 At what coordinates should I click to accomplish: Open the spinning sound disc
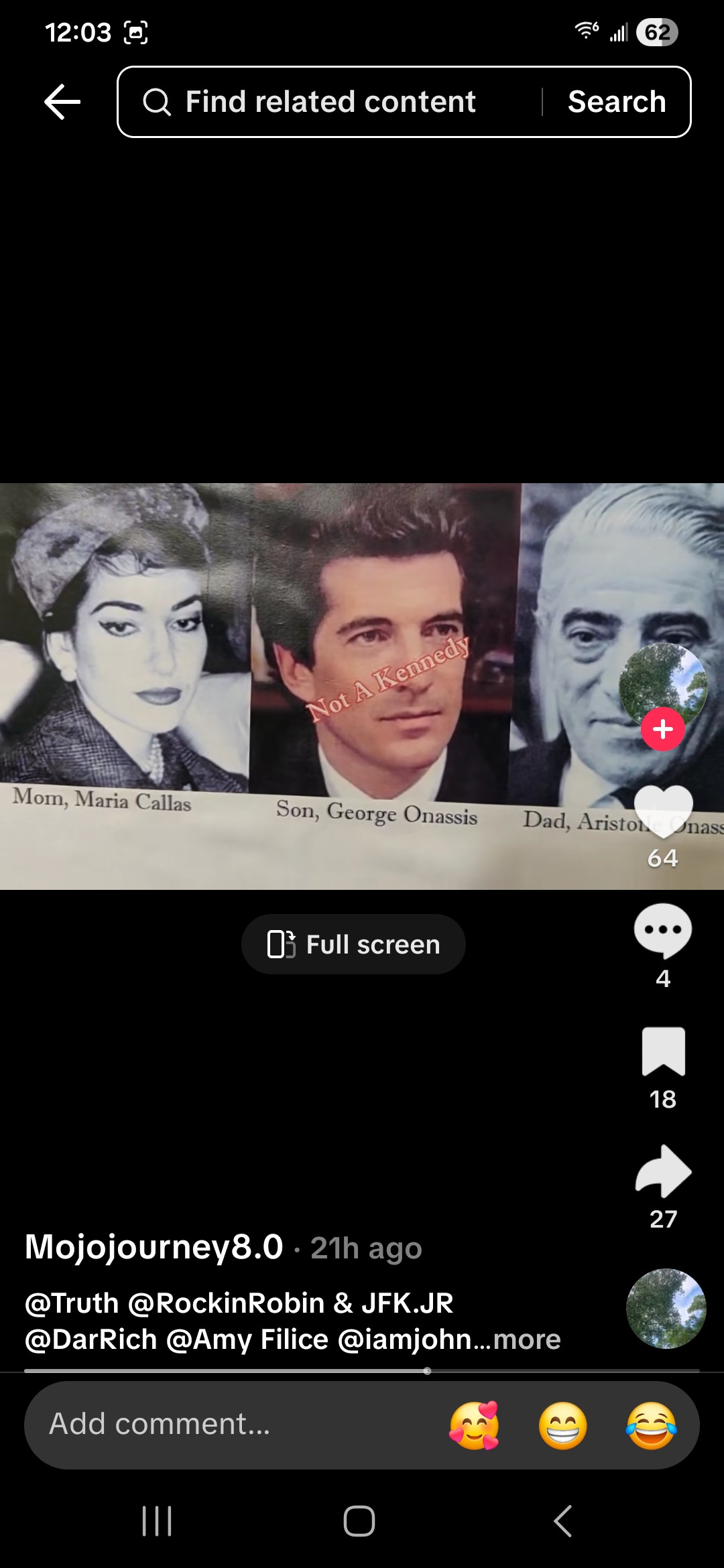click(666, 1308)
